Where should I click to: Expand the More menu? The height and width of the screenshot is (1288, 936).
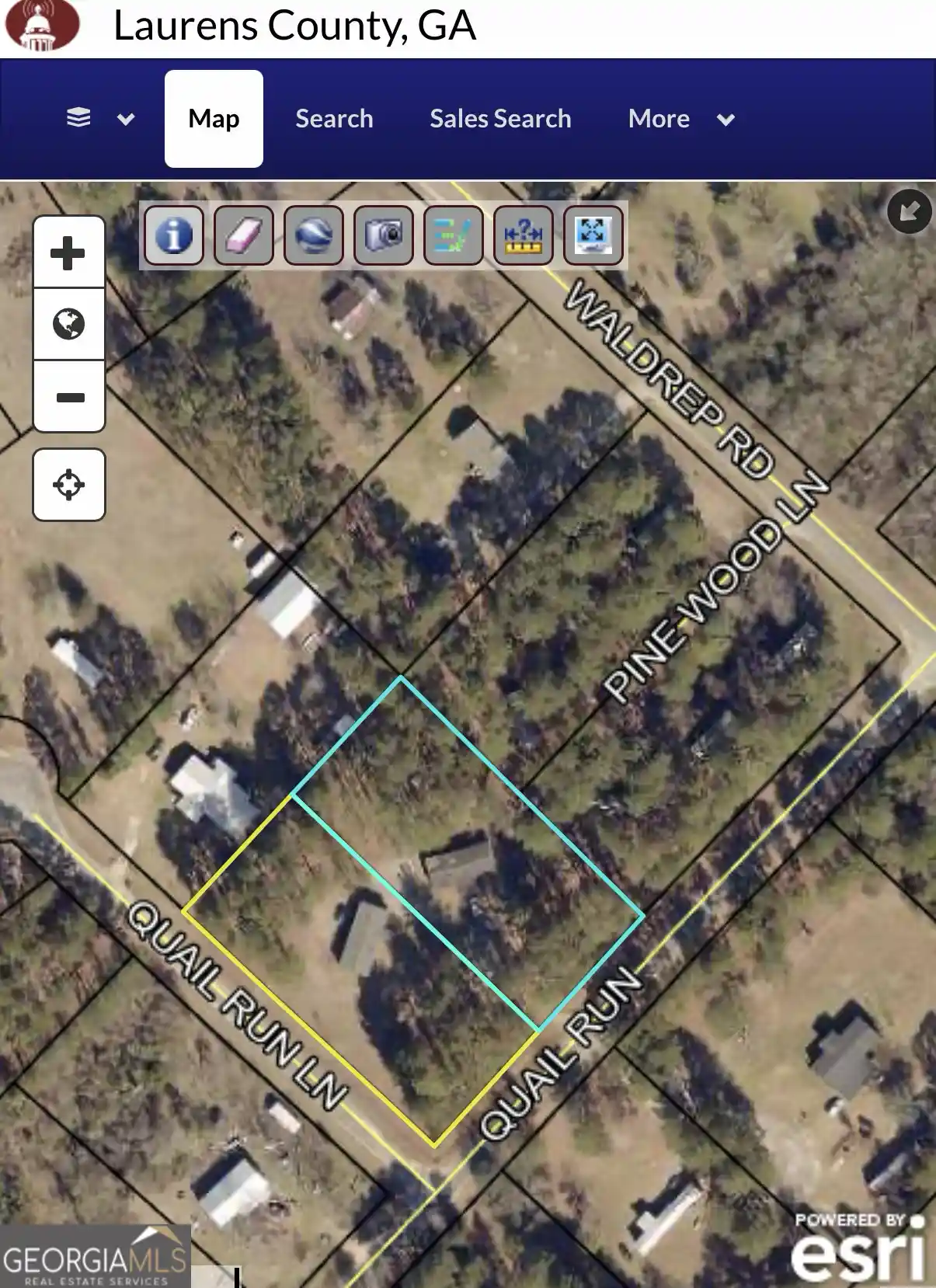coord(681,119)
